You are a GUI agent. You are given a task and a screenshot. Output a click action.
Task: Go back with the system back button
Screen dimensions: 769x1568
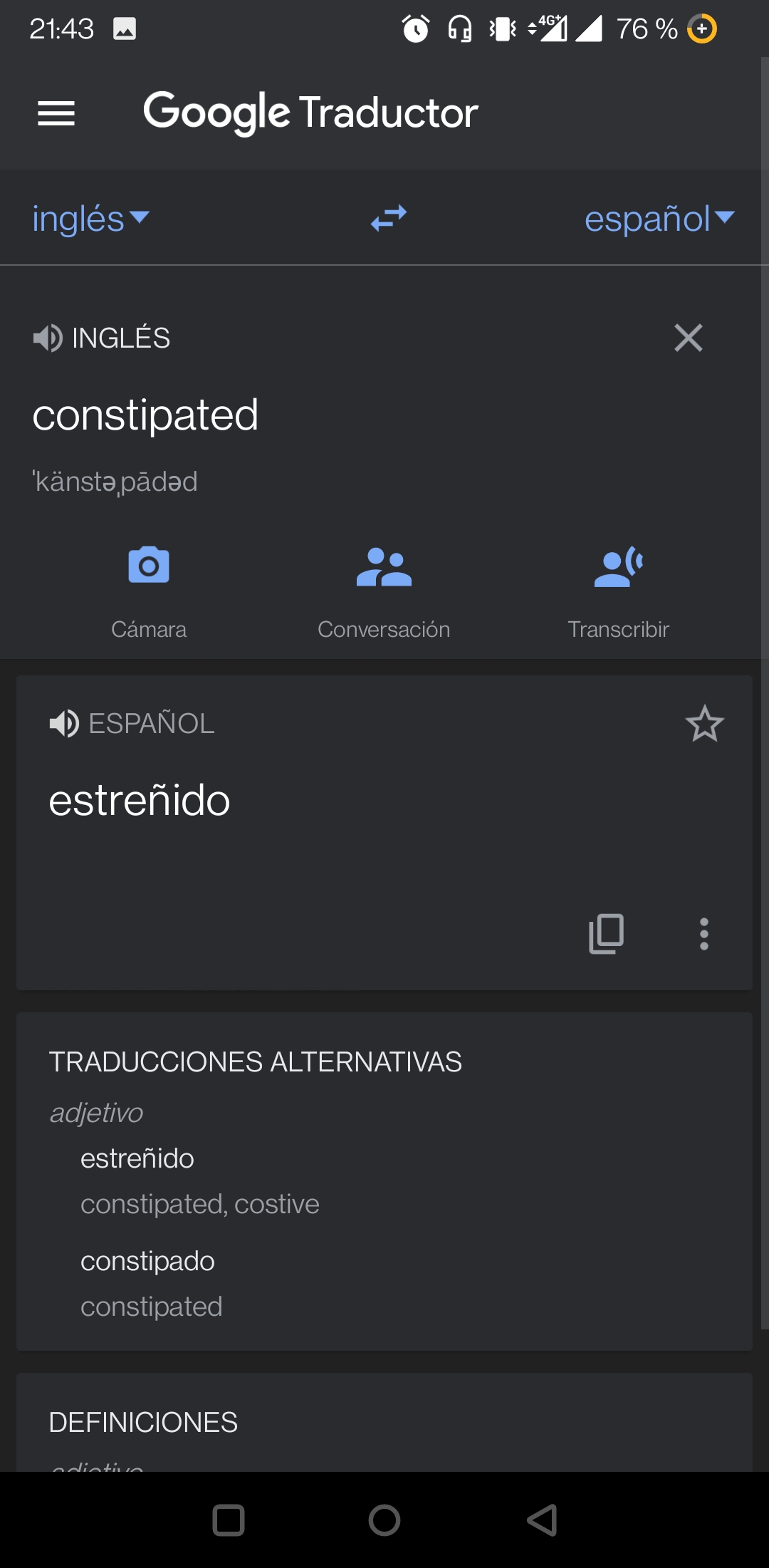(542, 1520)
